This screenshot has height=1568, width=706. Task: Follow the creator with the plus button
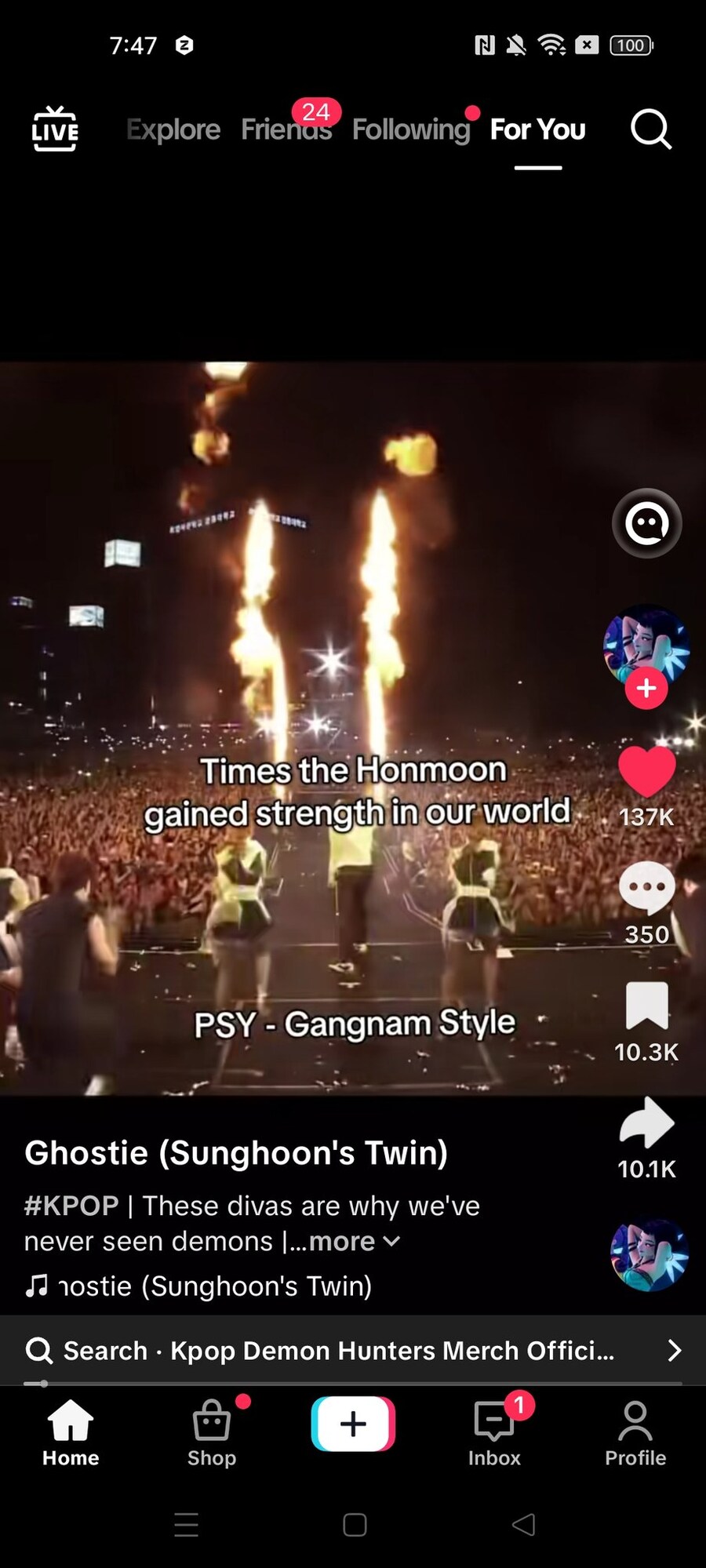(646, 689)
